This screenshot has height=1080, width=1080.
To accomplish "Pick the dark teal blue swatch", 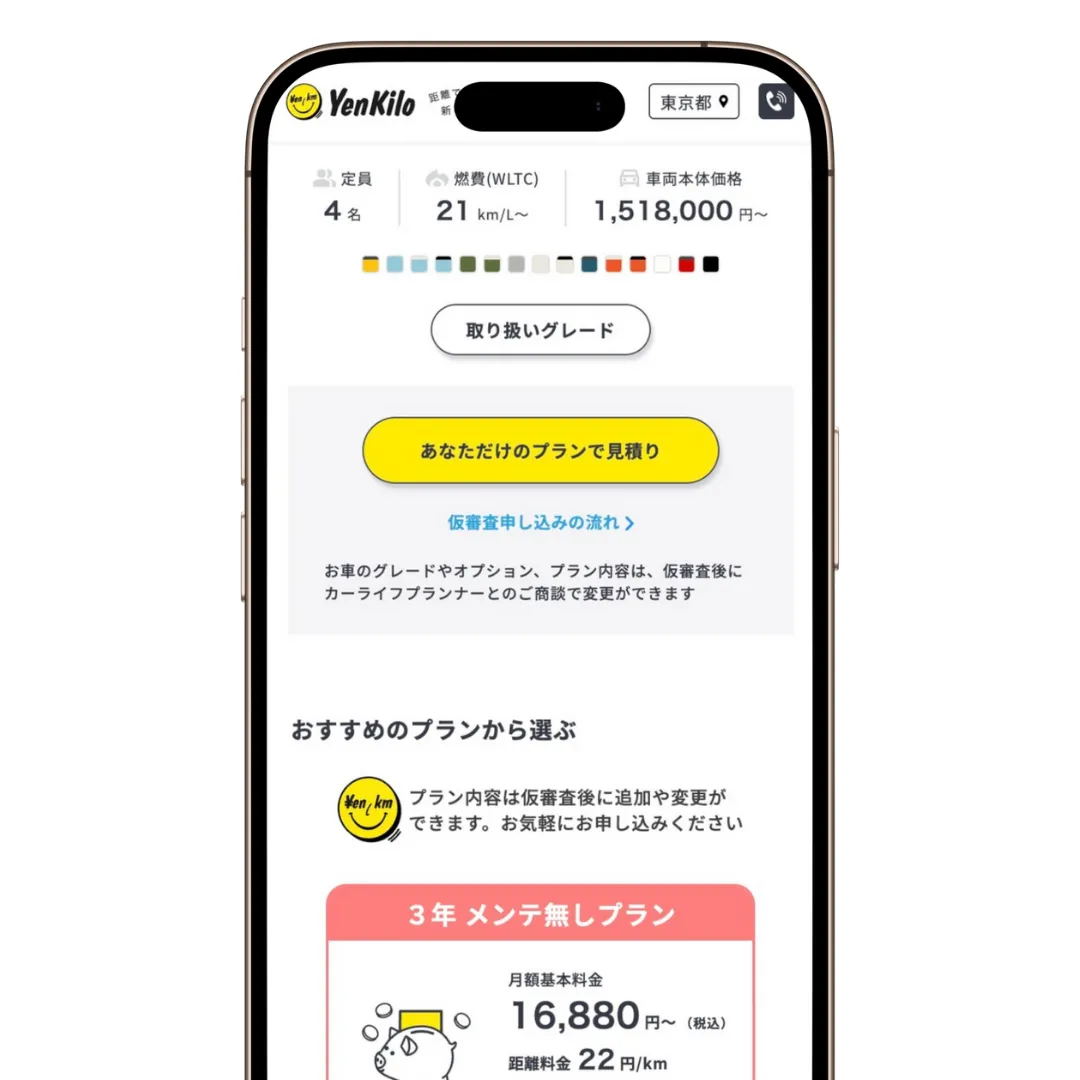I will (589, 264).
